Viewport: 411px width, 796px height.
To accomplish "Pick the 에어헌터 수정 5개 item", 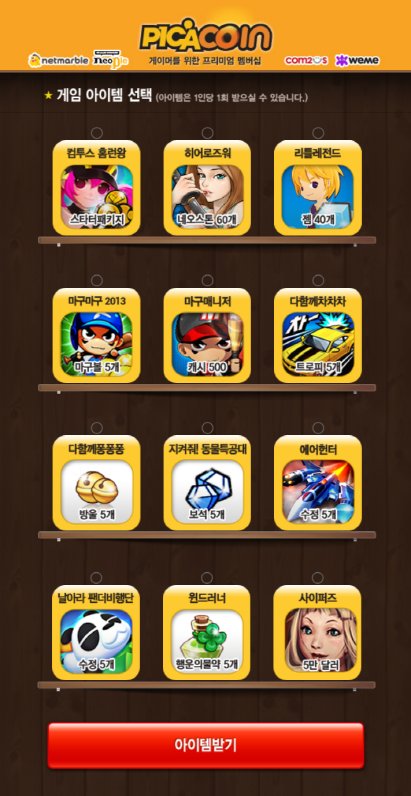I will [318, 483].
